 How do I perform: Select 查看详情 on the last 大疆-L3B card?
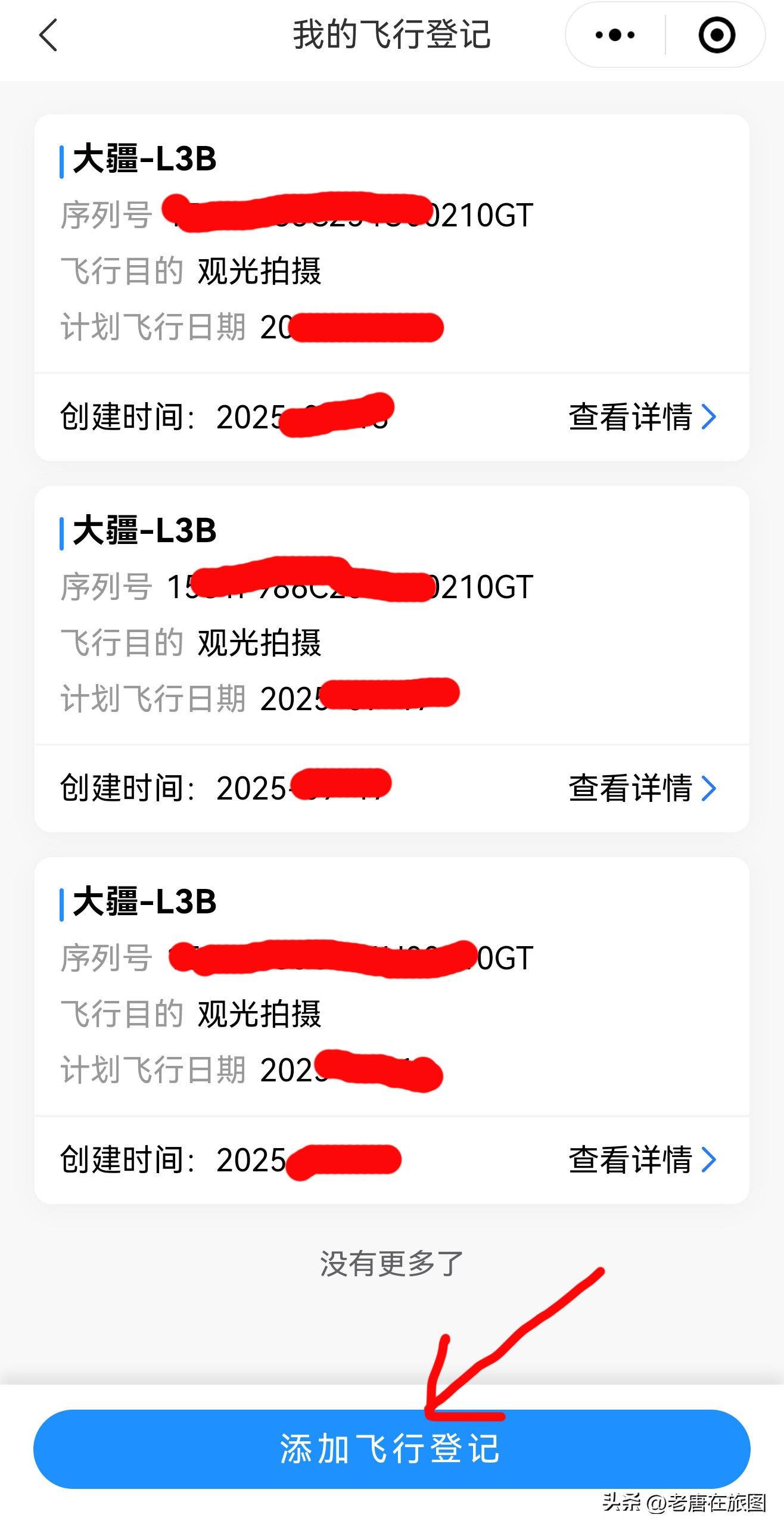click(642, 1159)
